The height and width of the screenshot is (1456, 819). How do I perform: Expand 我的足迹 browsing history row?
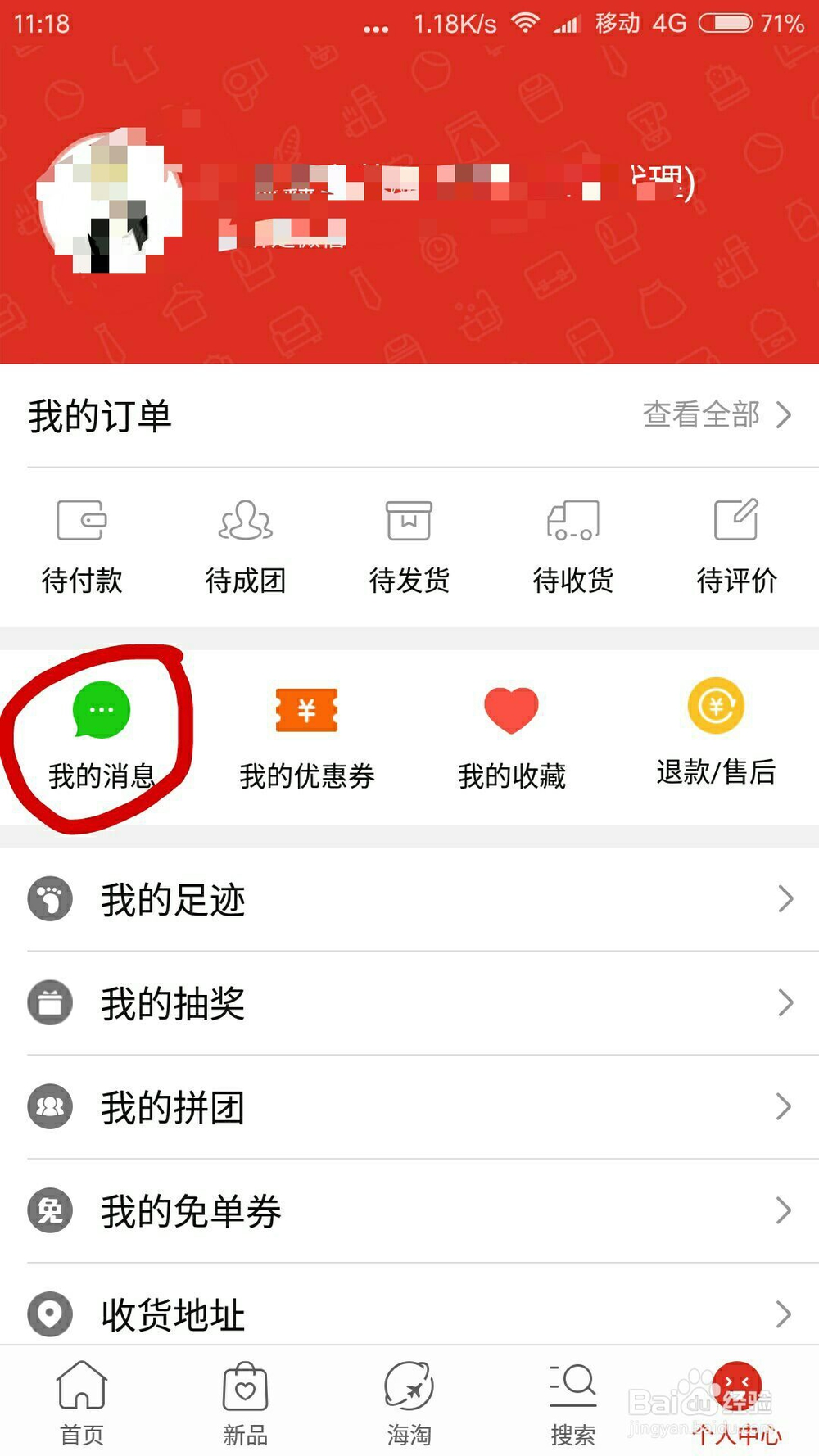tap(409, 899)
